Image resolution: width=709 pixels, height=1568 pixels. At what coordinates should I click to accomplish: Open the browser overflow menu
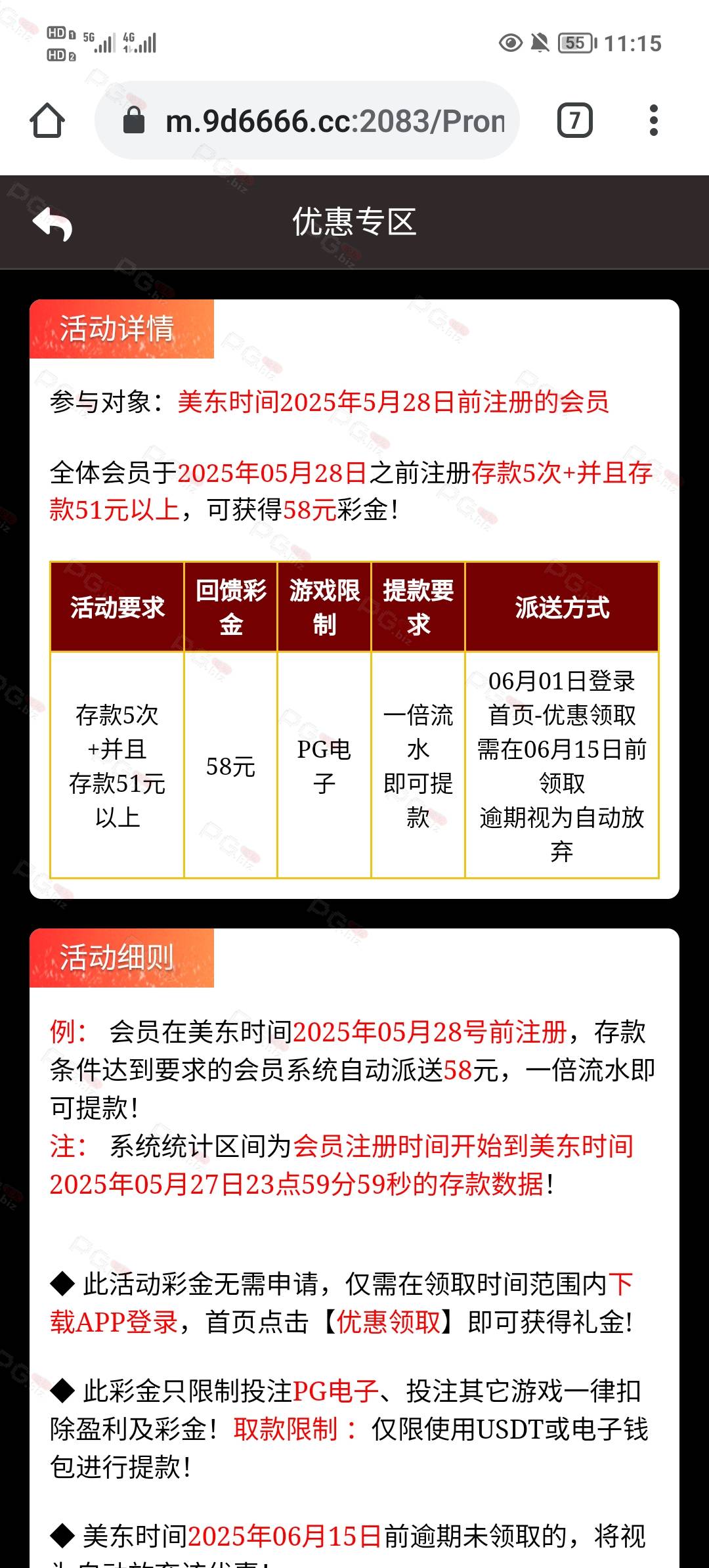click(653, 121)
